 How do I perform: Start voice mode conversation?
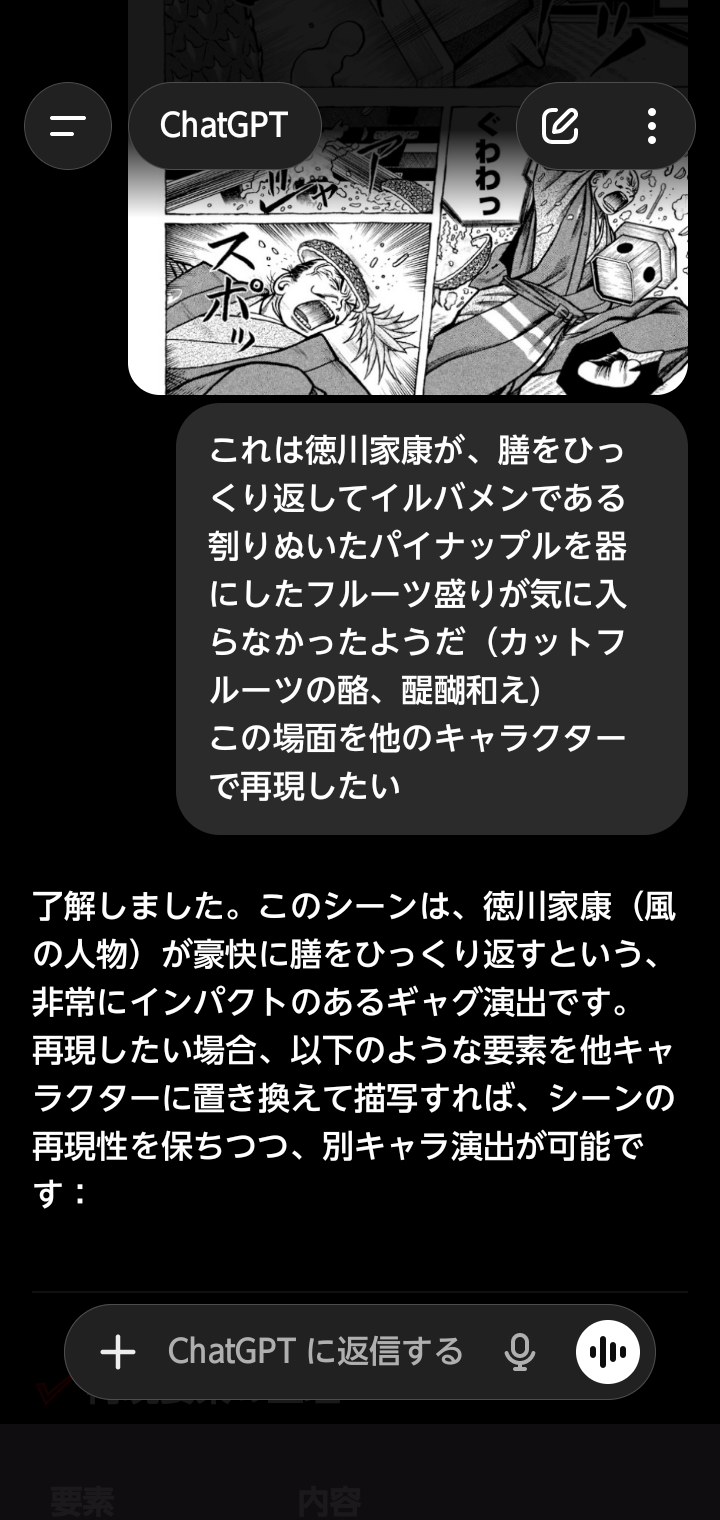point(608,1352)
